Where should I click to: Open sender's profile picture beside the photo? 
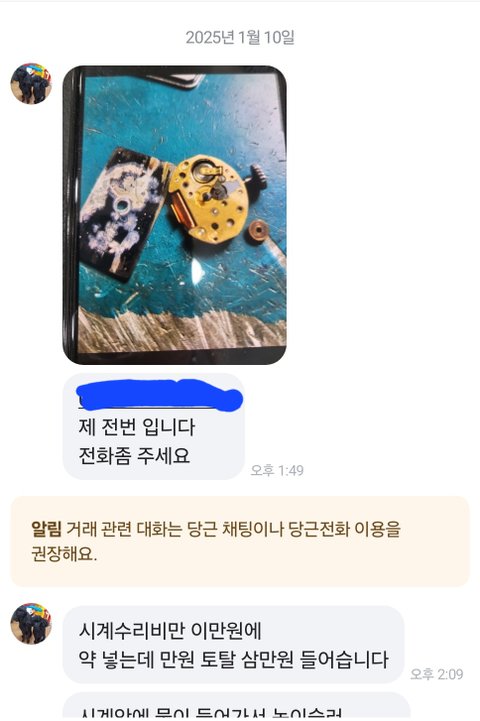pyautogui.click(x=31, y=83)
